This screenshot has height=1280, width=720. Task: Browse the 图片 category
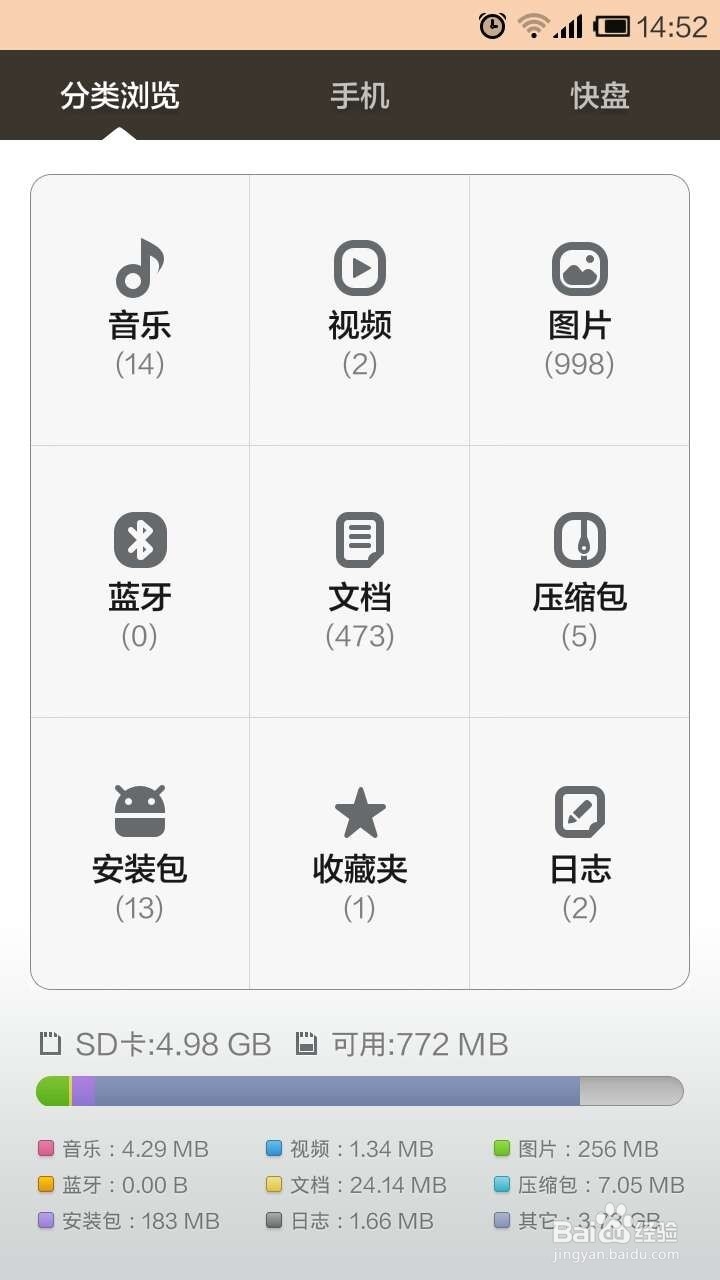pyautogui.click(x=579, y=310)
